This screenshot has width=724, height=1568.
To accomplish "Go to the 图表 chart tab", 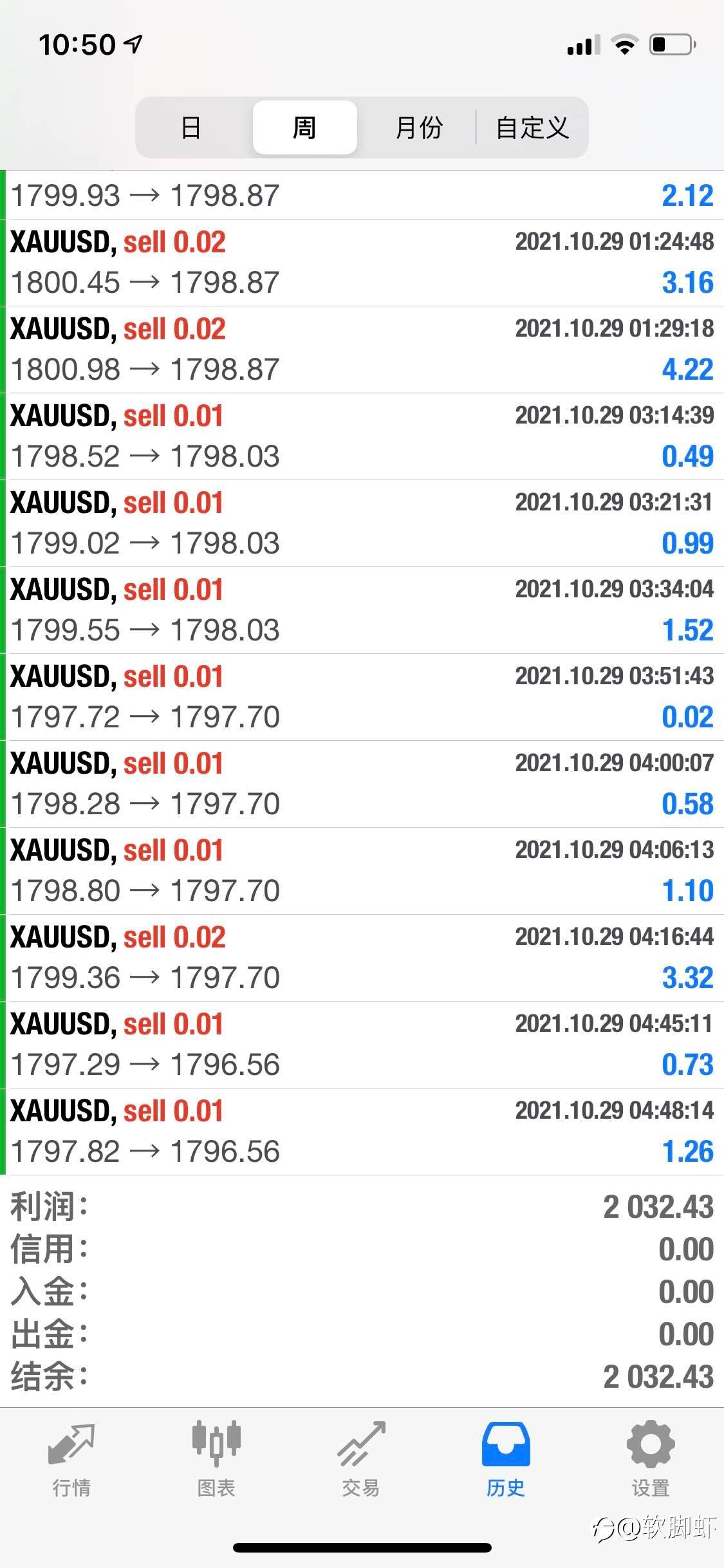I will coord(216,1460).
